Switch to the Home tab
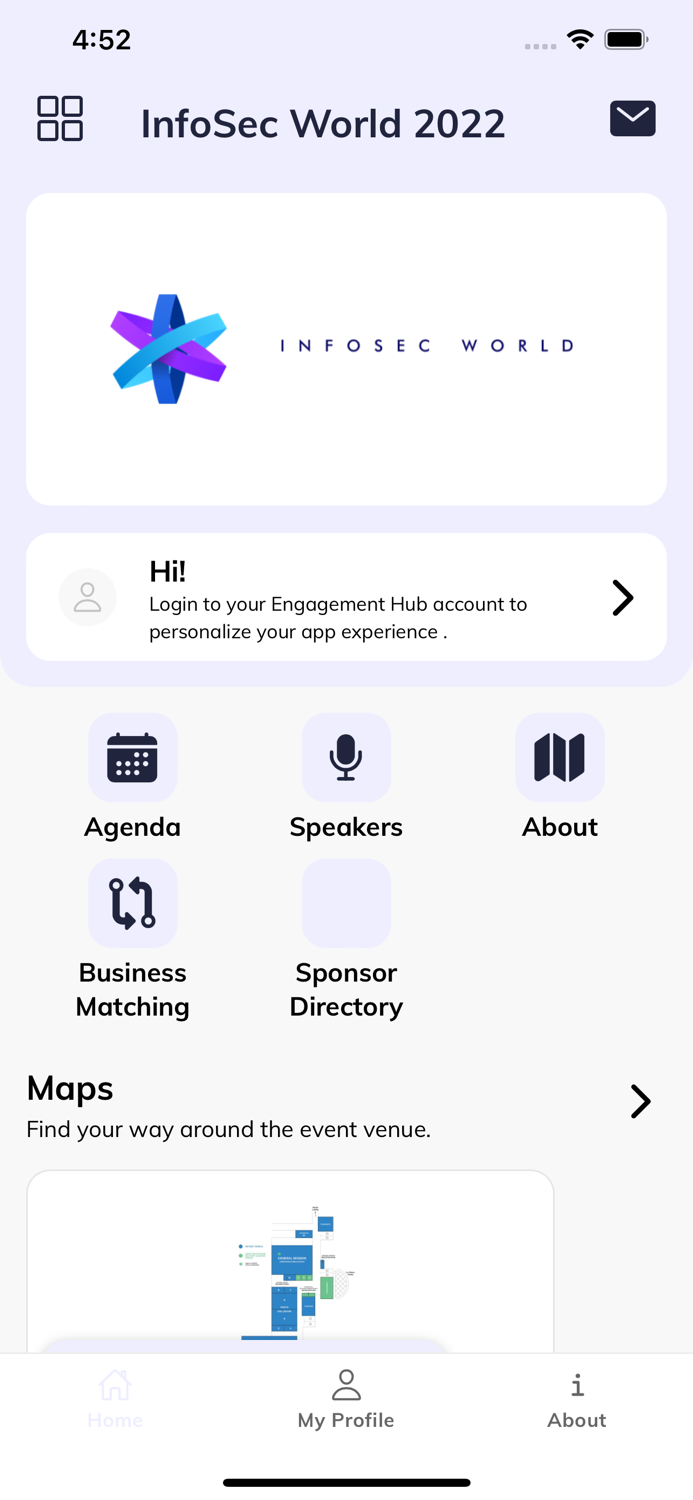 115,1399
